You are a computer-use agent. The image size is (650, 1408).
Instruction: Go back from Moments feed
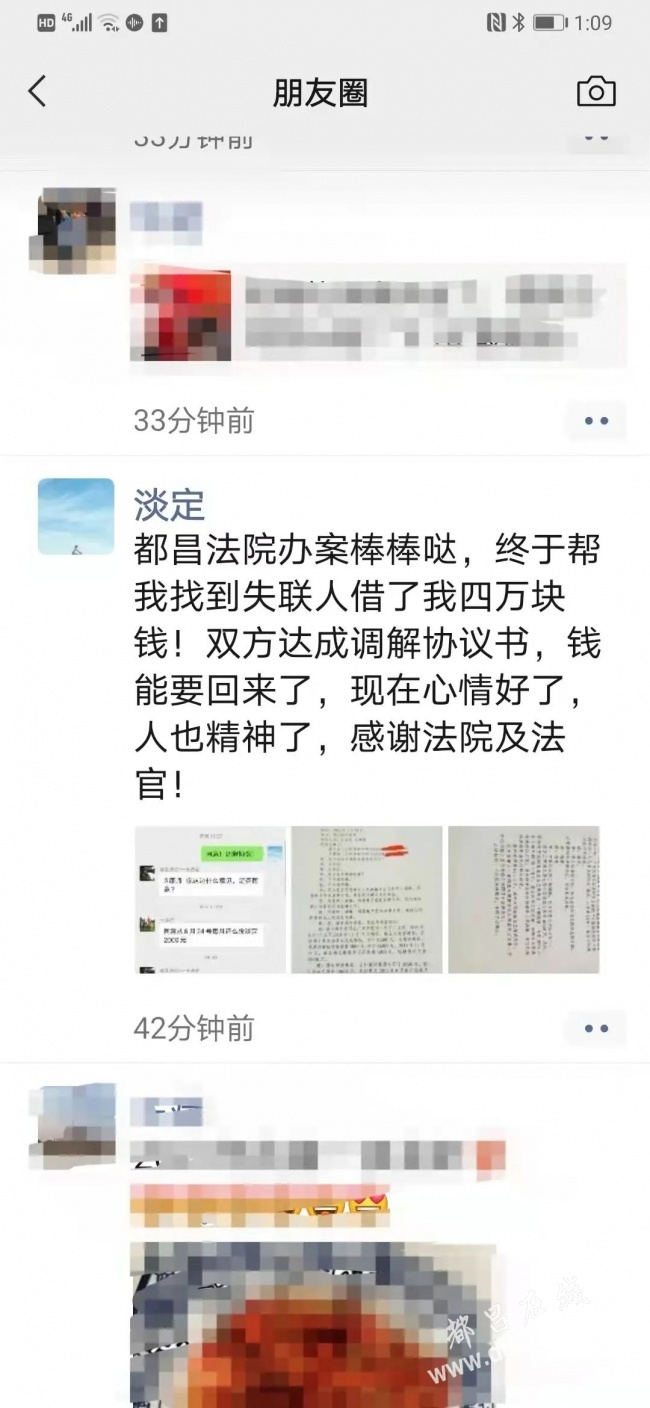[x=37, y=92]
